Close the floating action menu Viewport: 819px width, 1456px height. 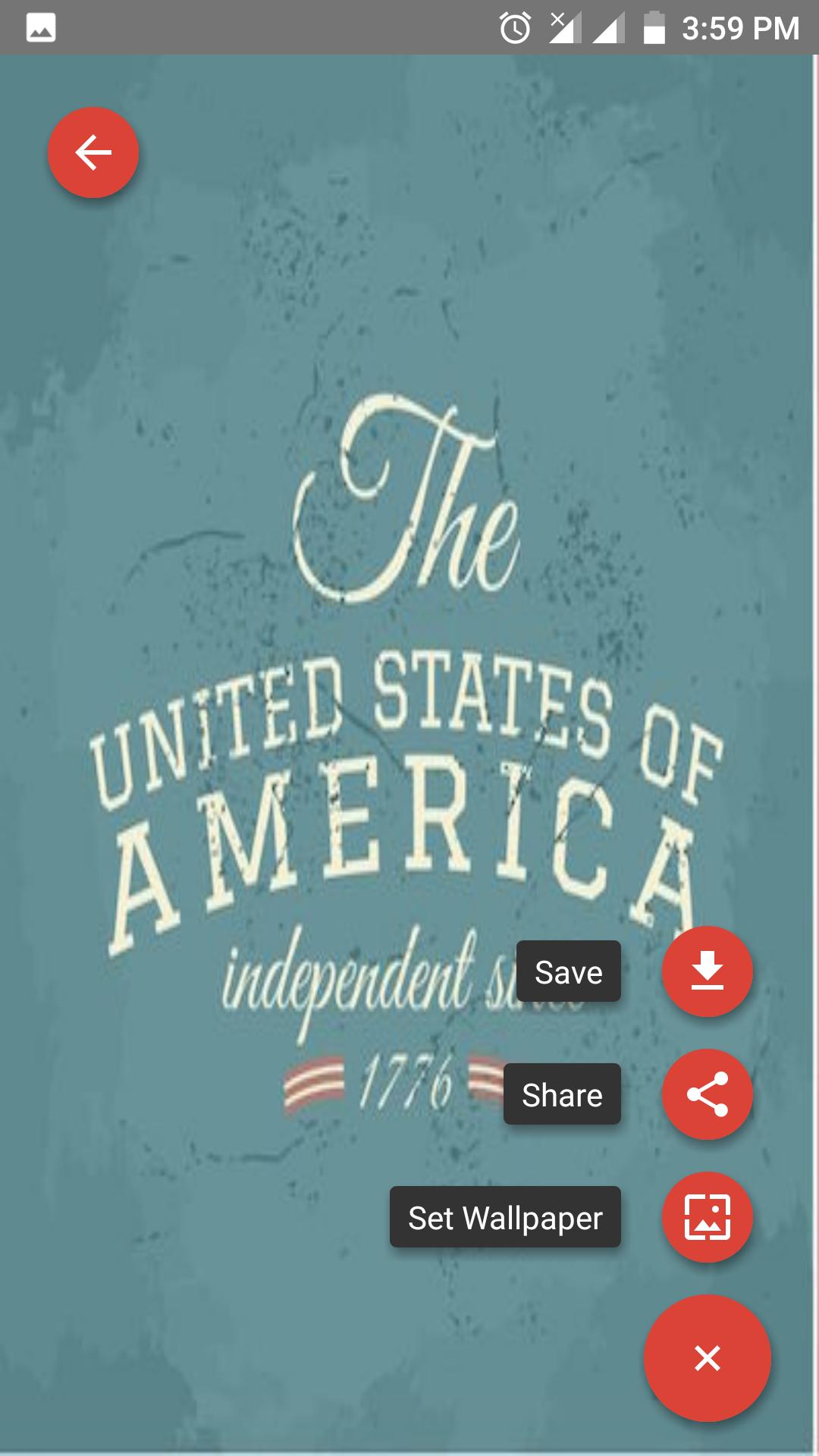tap(707, 1358)
